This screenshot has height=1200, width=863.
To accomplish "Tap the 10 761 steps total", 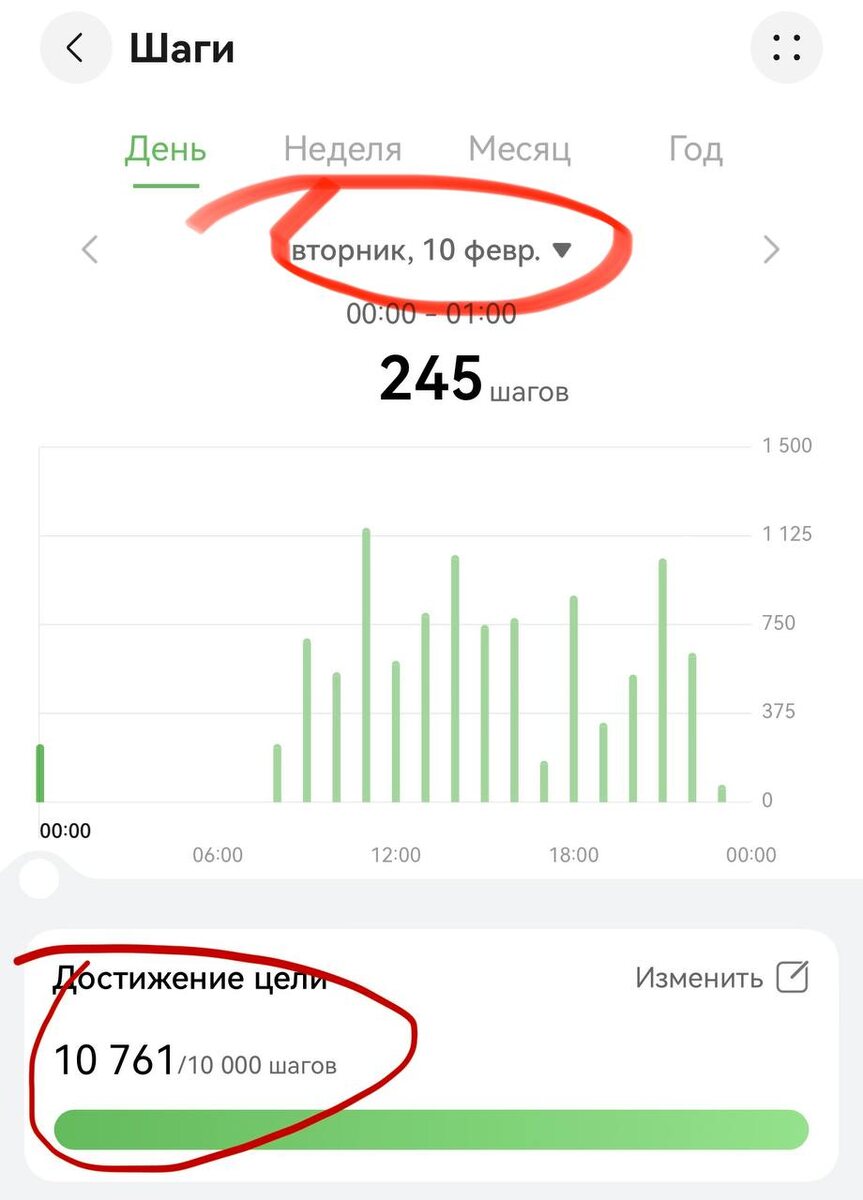I will pos(113,1063).
